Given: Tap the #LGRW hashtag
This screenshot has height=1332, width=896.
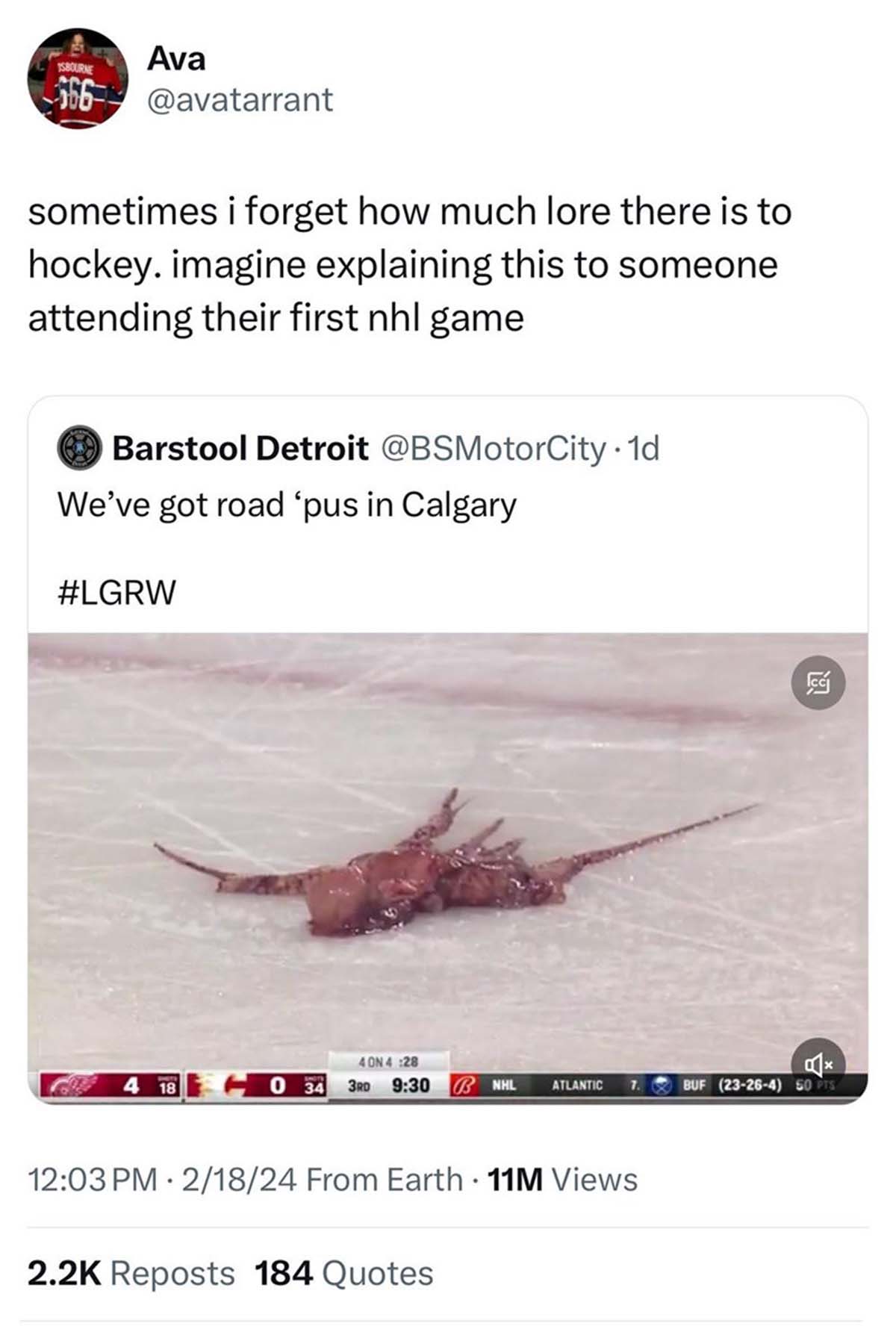Looking at the screenshot, I should 116,593.
